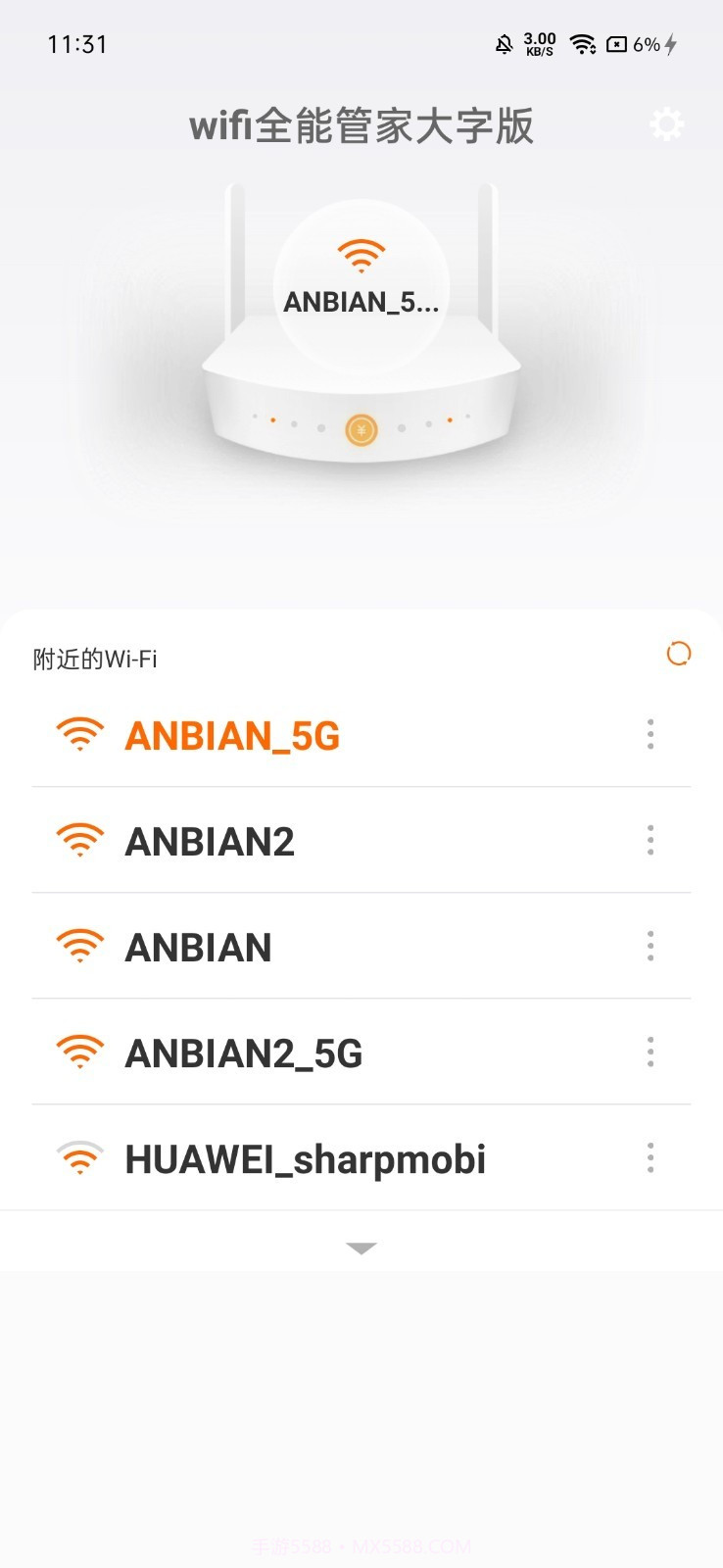Viewport: 723px width, 1568px height.
Task: Open the options menu for HUAWEI_sharpmobi
Action: [650, 1157]
